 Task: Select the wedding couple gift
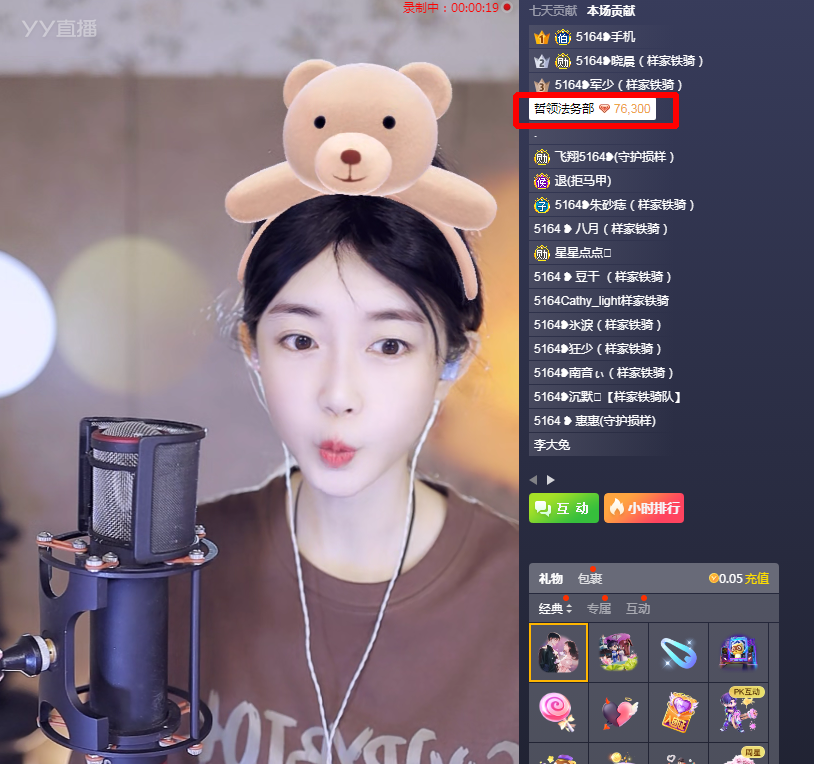558,652
